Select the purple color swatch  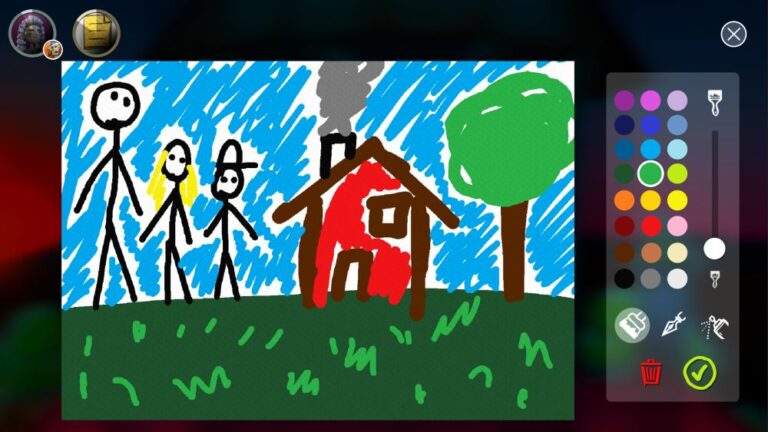[x=624, y=100]
